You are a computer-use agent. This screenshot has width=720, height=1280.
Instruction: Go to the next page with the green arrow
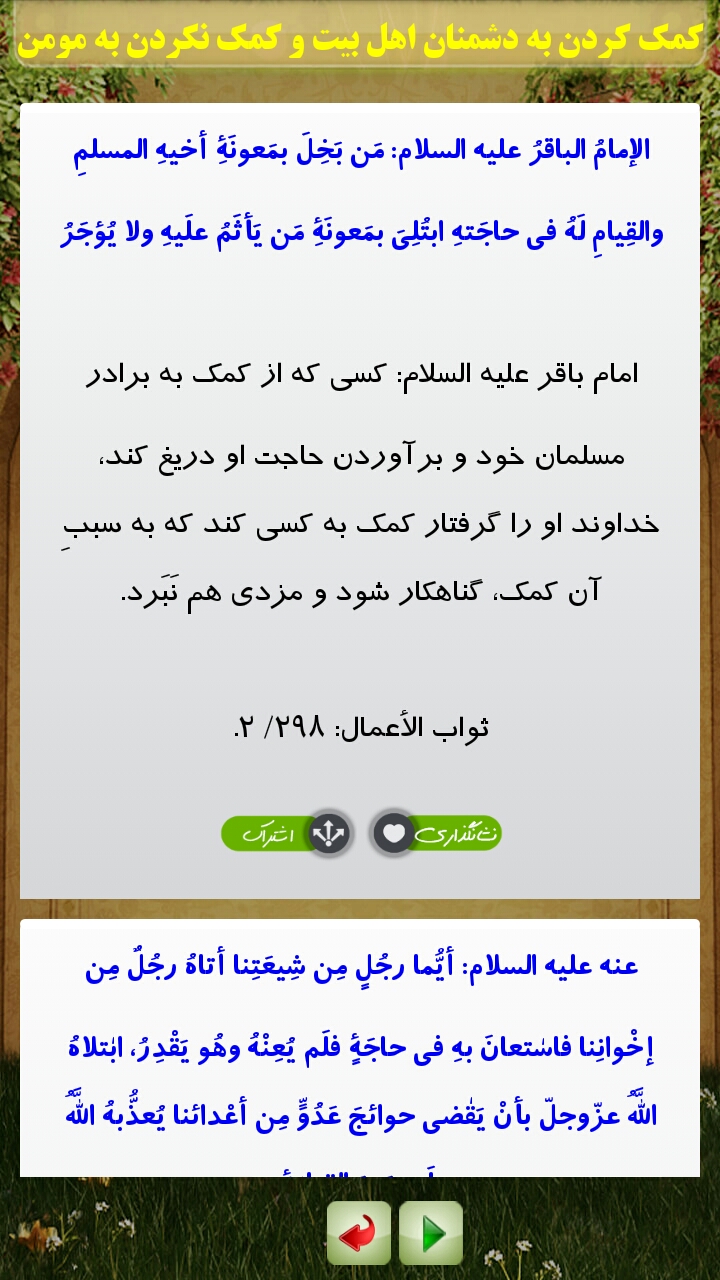coord(431,1234)
